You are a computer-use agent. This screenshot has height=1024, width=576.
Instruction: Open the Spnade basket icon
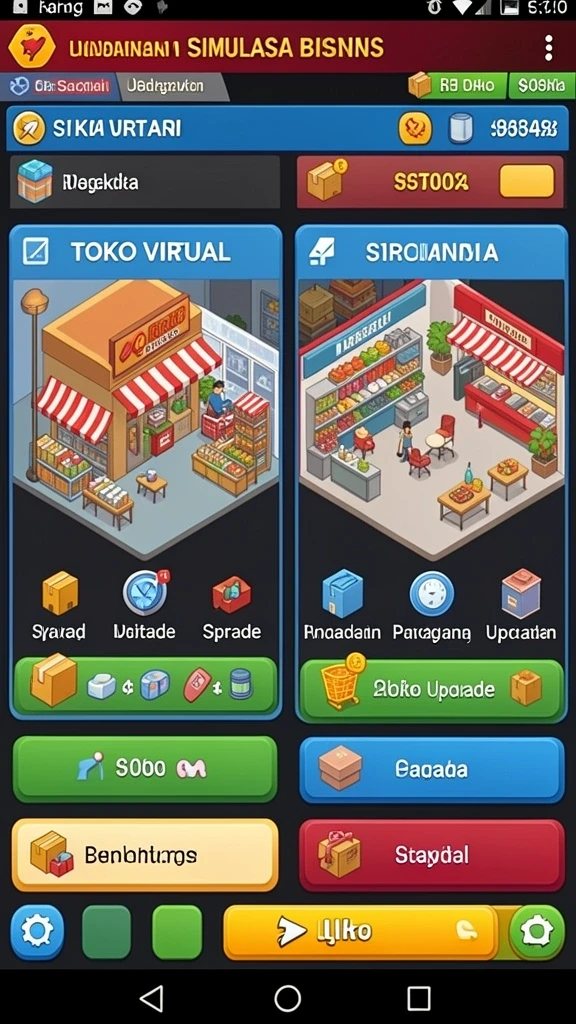click(232, 593)
